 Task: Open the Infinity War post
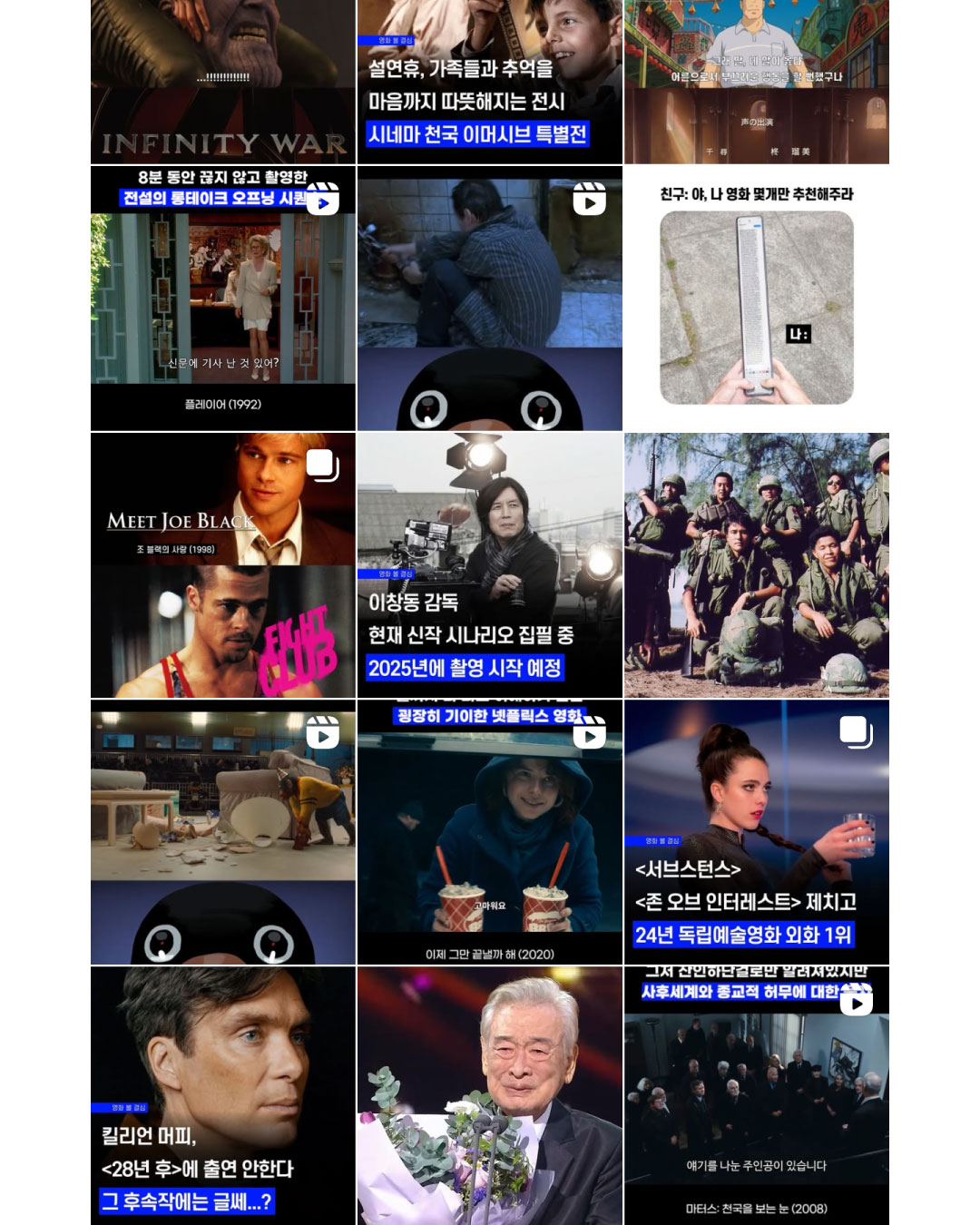click(222, 82)
